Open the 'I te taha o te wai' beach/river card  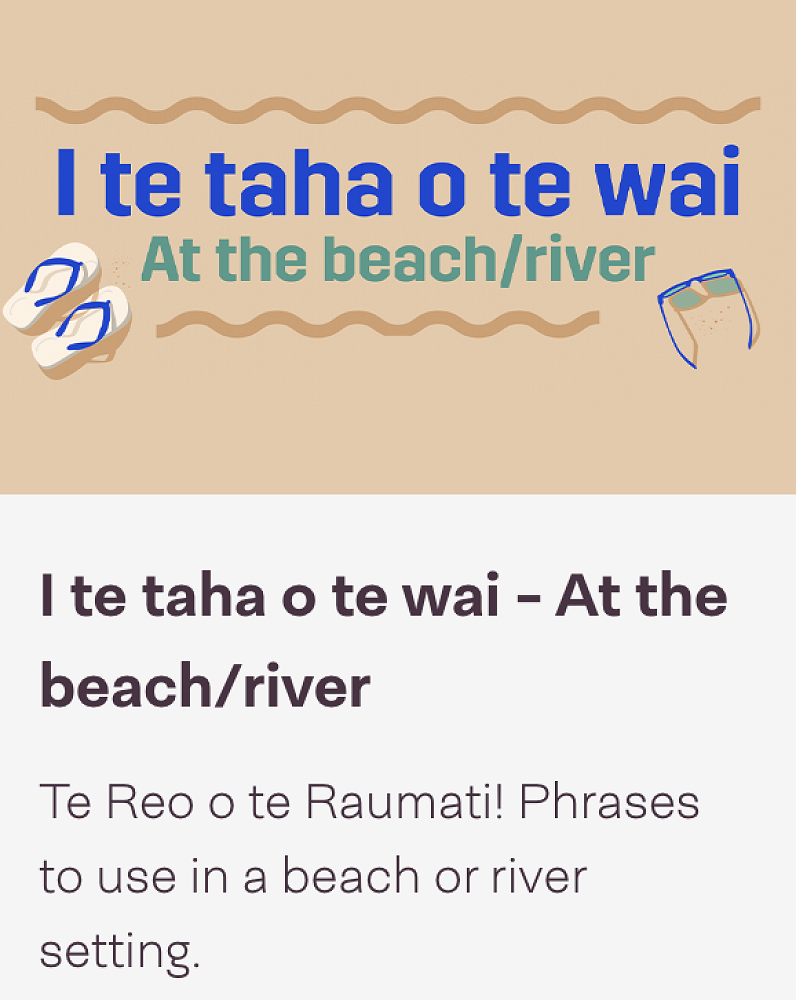coord(383,639)
